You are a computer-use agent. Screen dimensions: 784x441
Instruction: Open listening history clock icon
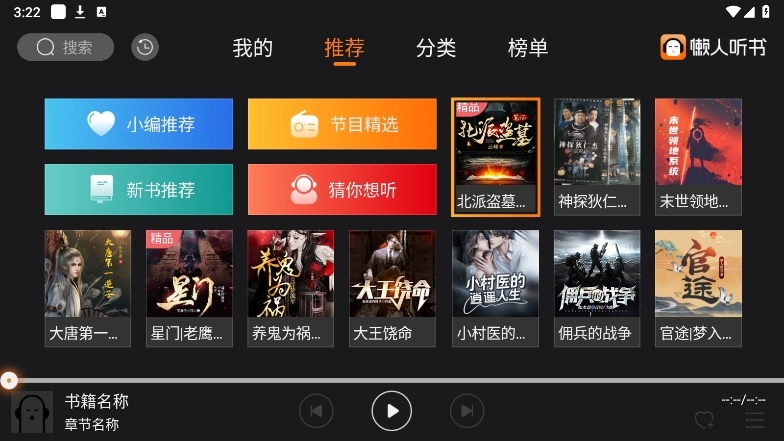pos(145,47)
